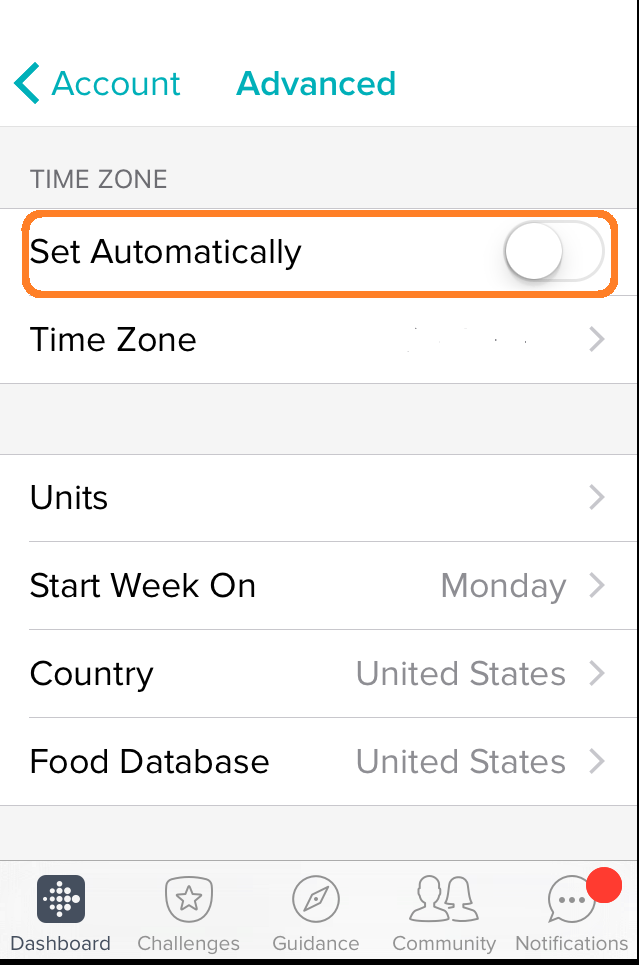The width and height of the screenshot is (639, 965).
Task: Change Start Week On day
Action: 318,586
